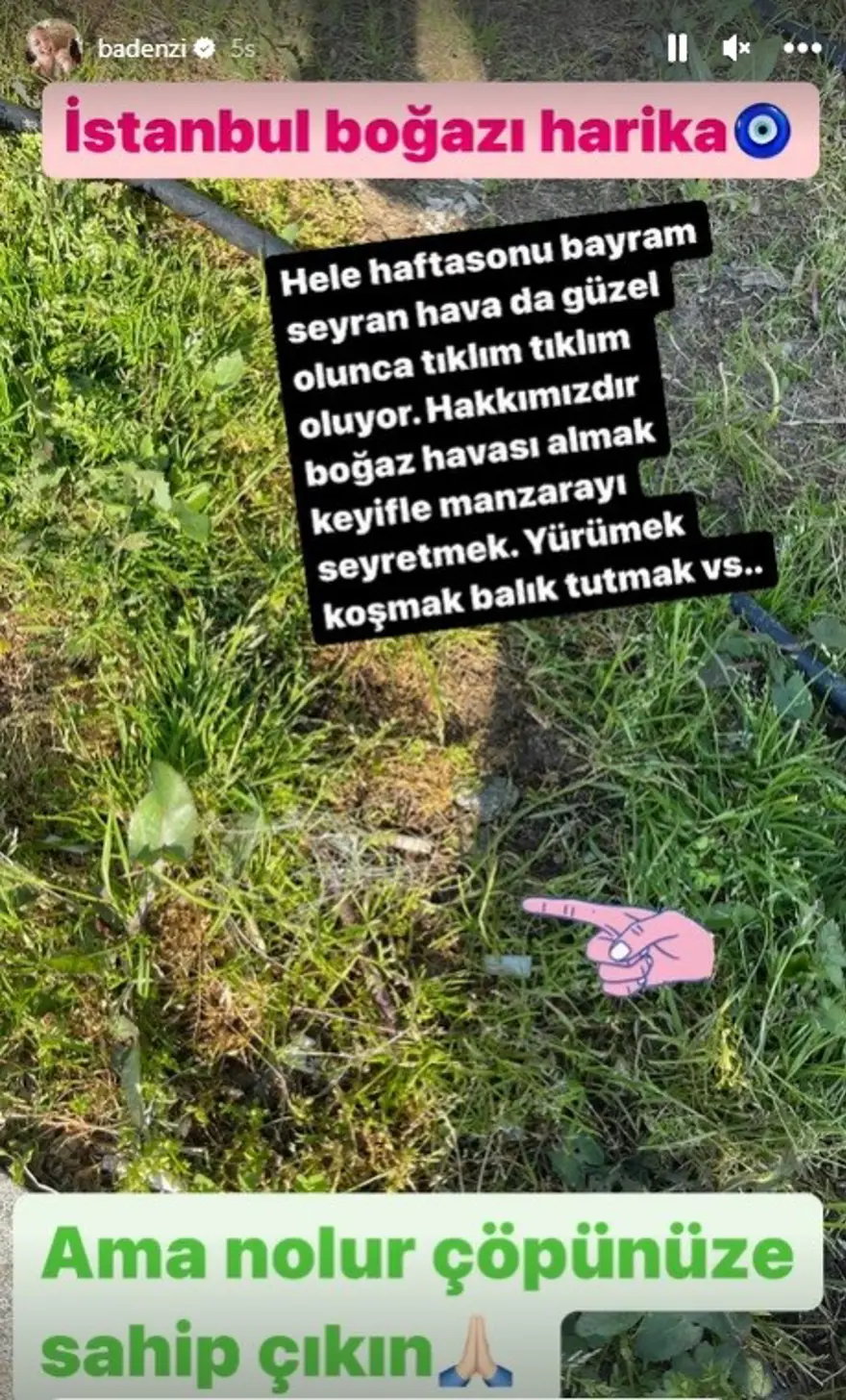Viewport: 846px width, 1400px height.
Task: Pause the story playback
Action: coord(678,48)
